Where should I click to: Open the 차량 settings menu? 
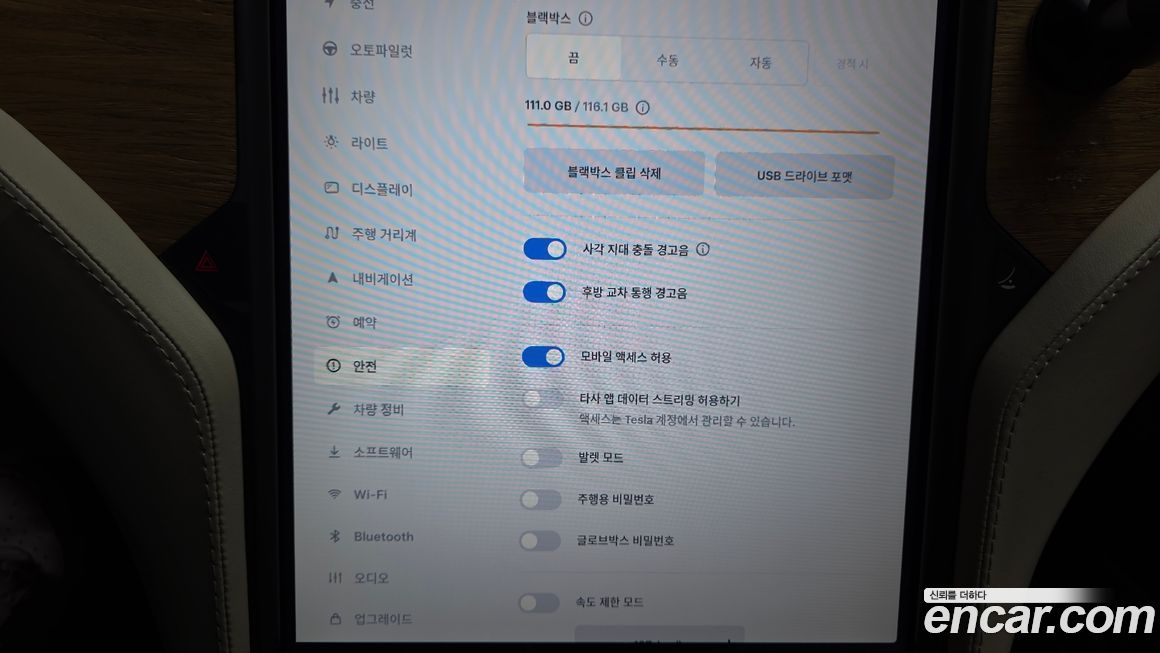362,96
